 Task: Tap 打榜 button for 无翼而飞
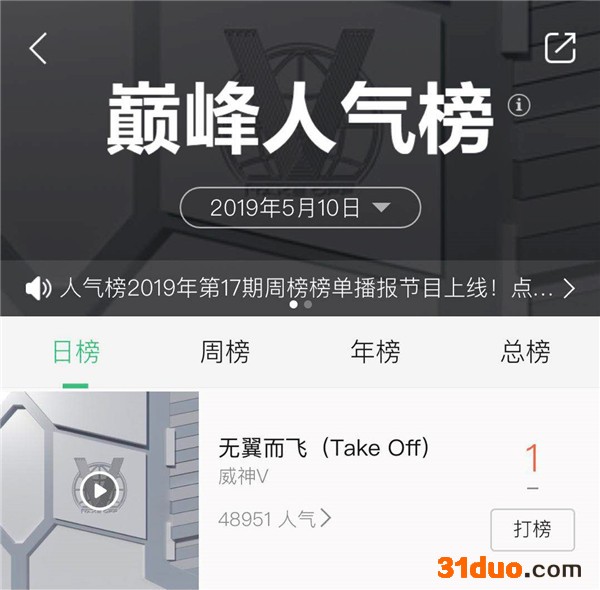[533, 530]
